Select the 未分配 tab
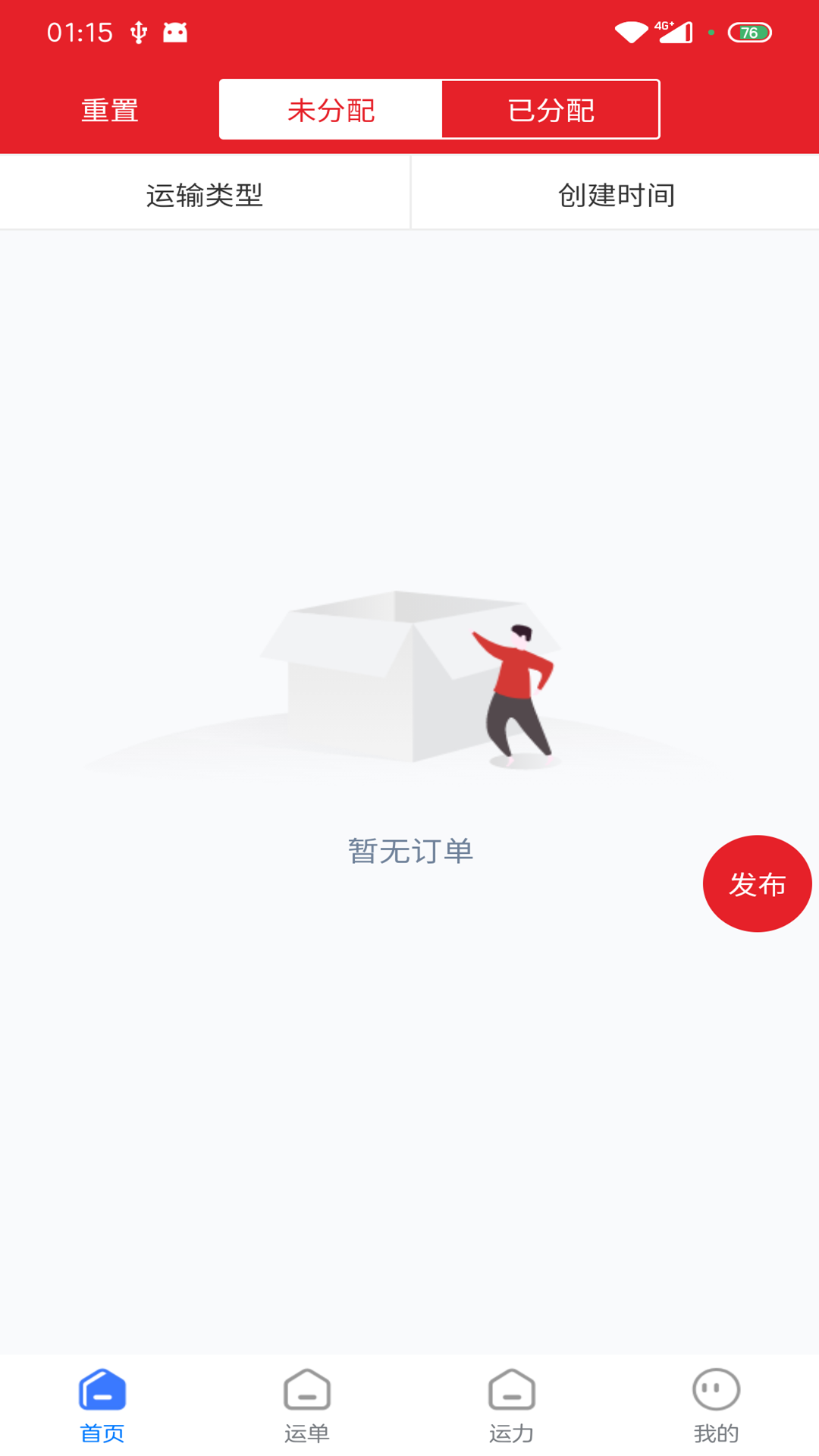 pos(331,110)
